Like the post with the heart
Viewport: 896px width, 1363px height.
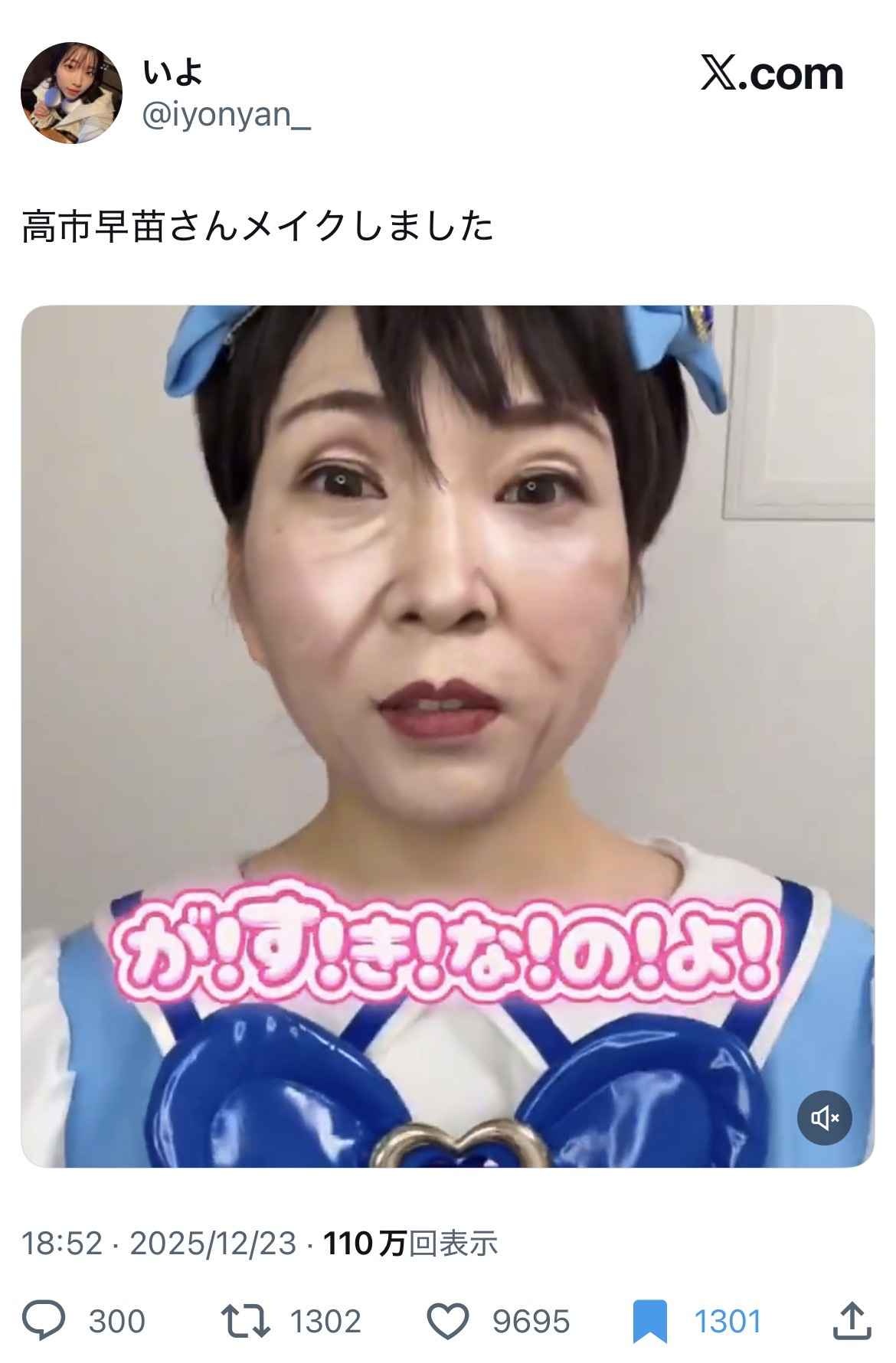tap(446, 1321)
